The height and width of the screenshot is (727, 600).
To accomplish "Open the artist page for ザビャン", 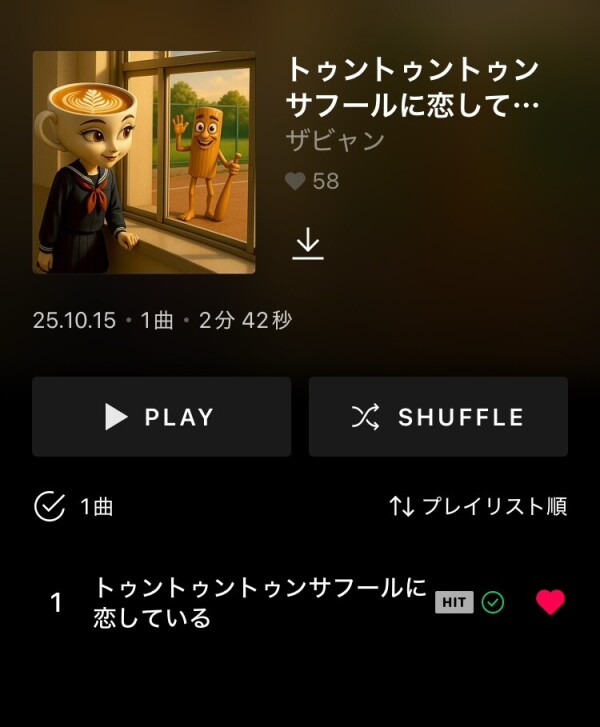I will (335, 140).
